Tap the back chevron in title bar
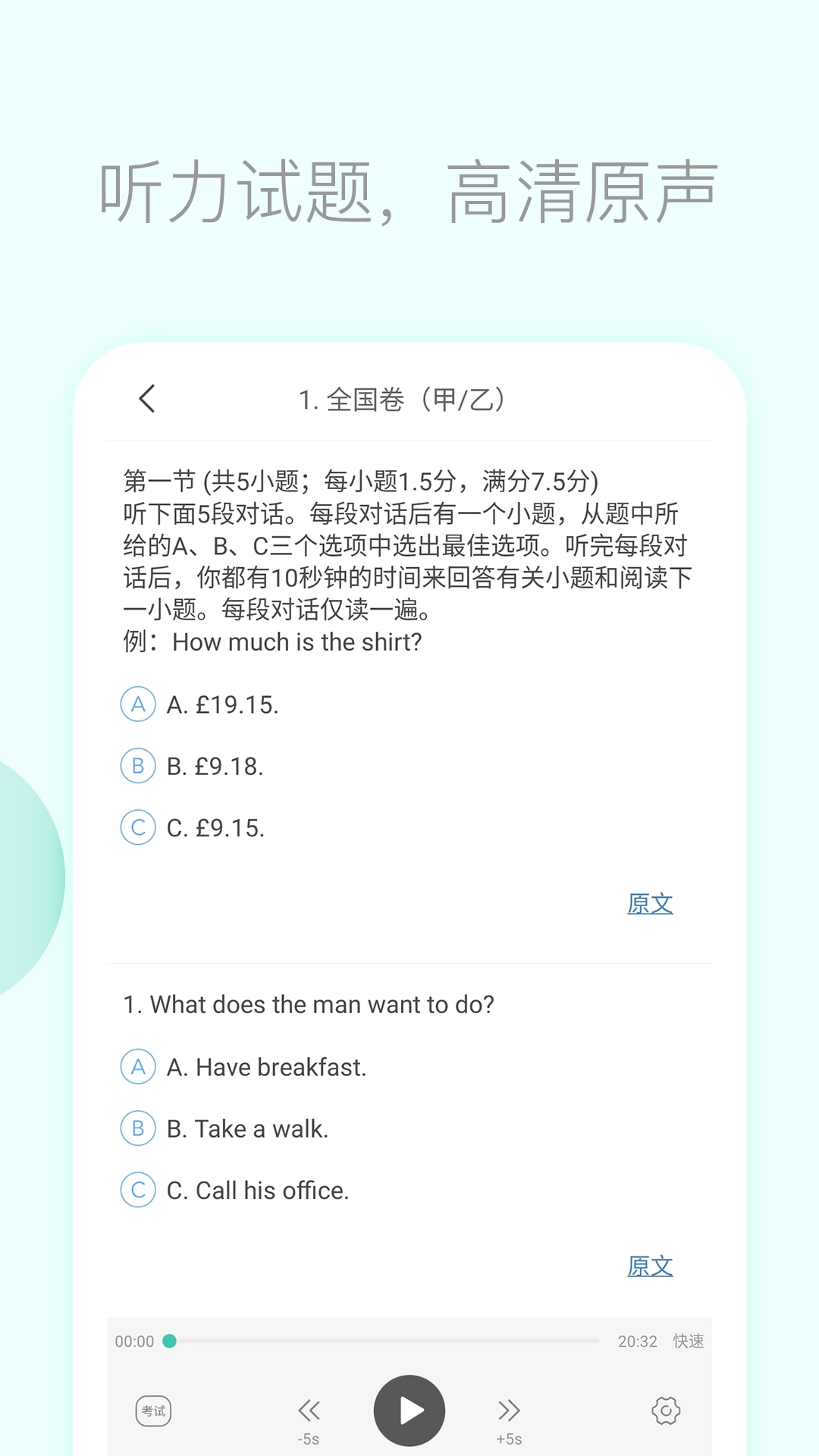This screenshot has height=1456, width=819. coord(147,398)
